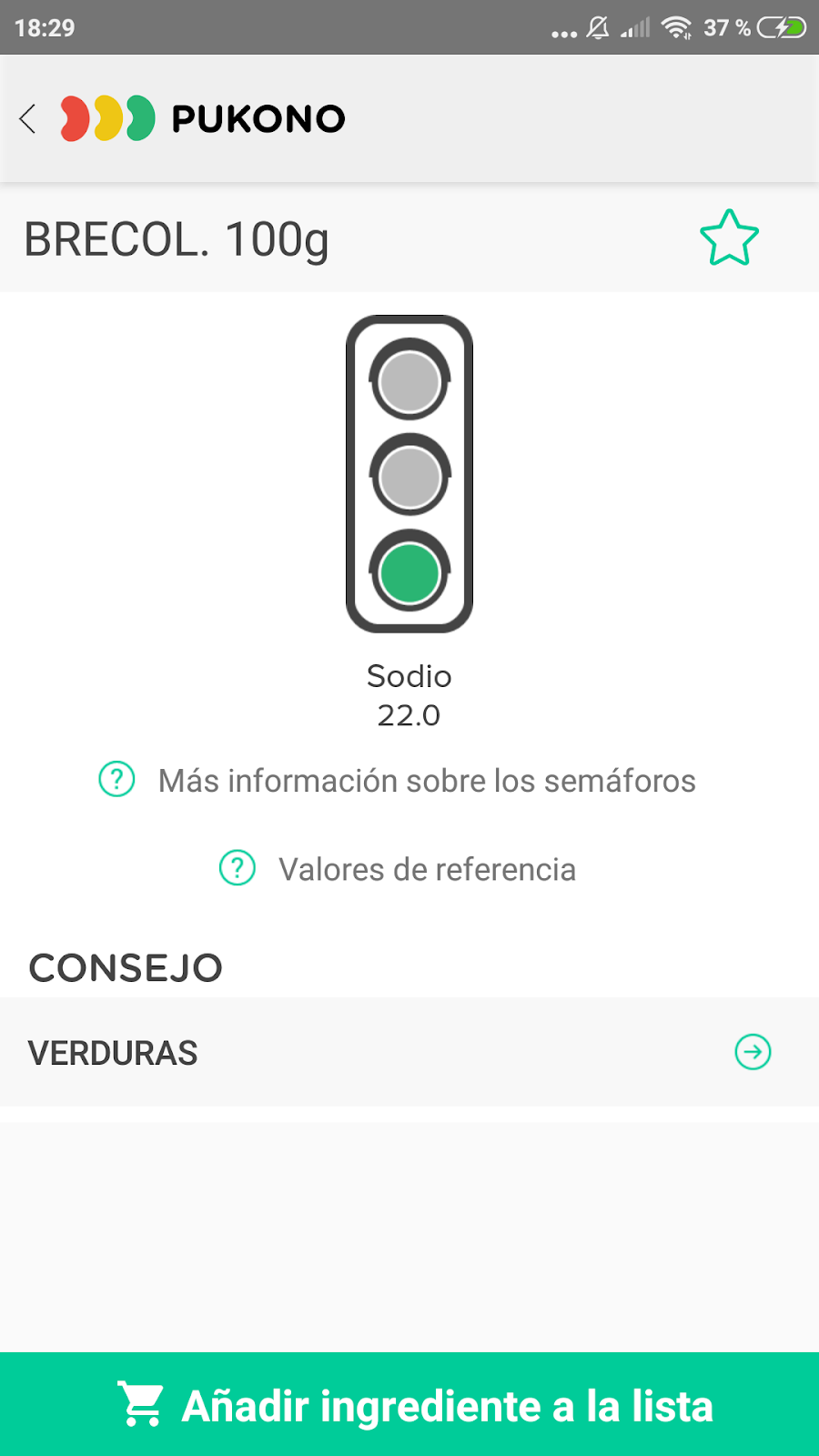Go back using the header arrow

(28, 118)
